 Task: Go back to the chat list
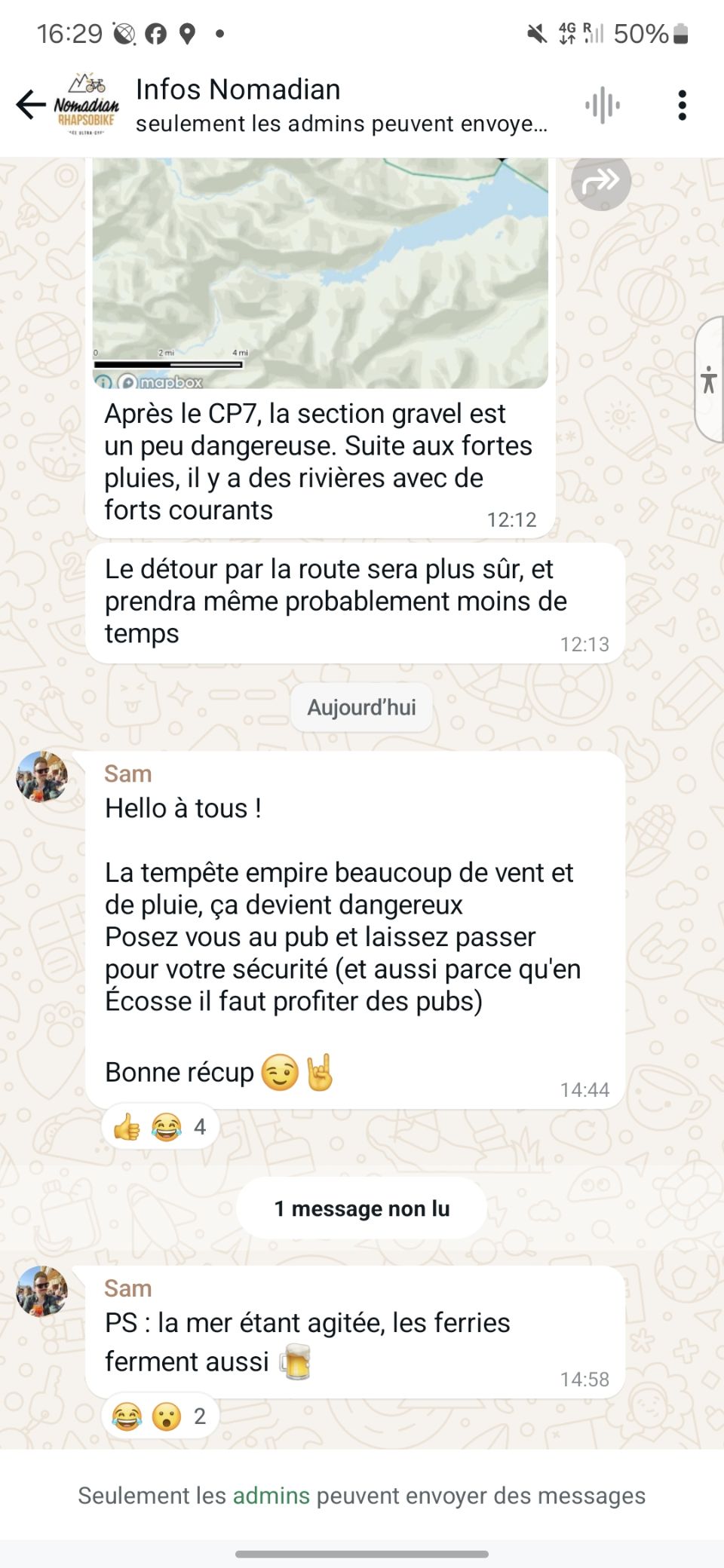coord(30,105)
